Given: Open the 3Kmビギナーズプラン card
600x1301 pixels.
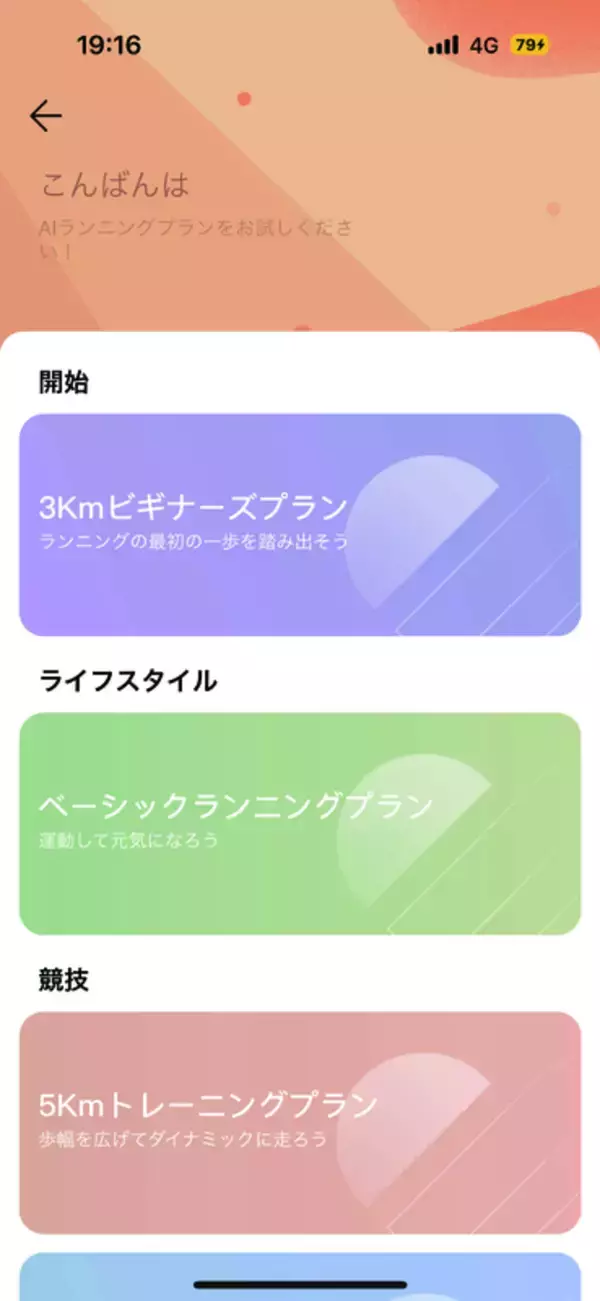Looking at the screenshot, I should [x=300, y=525].
